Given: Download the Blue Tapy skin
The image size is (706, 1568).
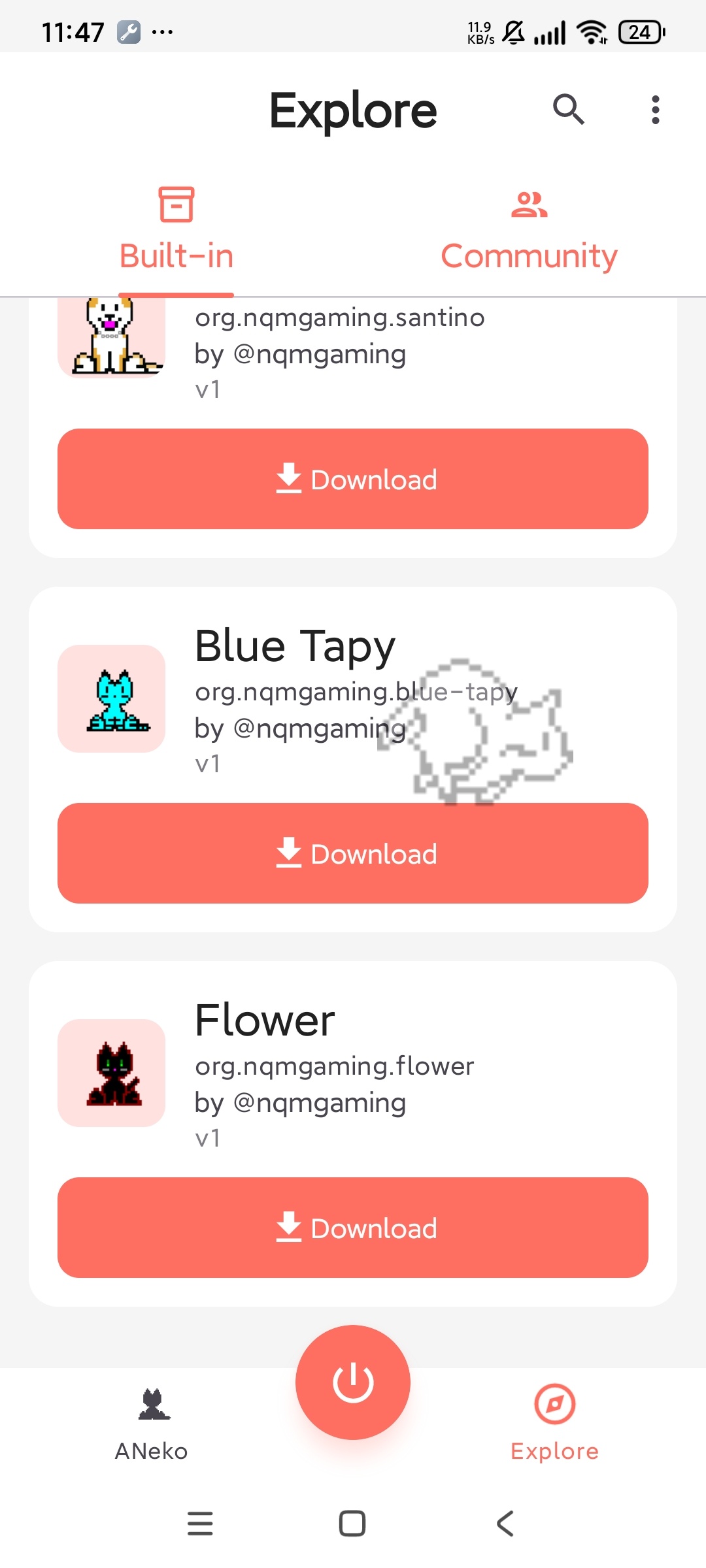Looking at the screenshot, I should click(x=353, y=853).
